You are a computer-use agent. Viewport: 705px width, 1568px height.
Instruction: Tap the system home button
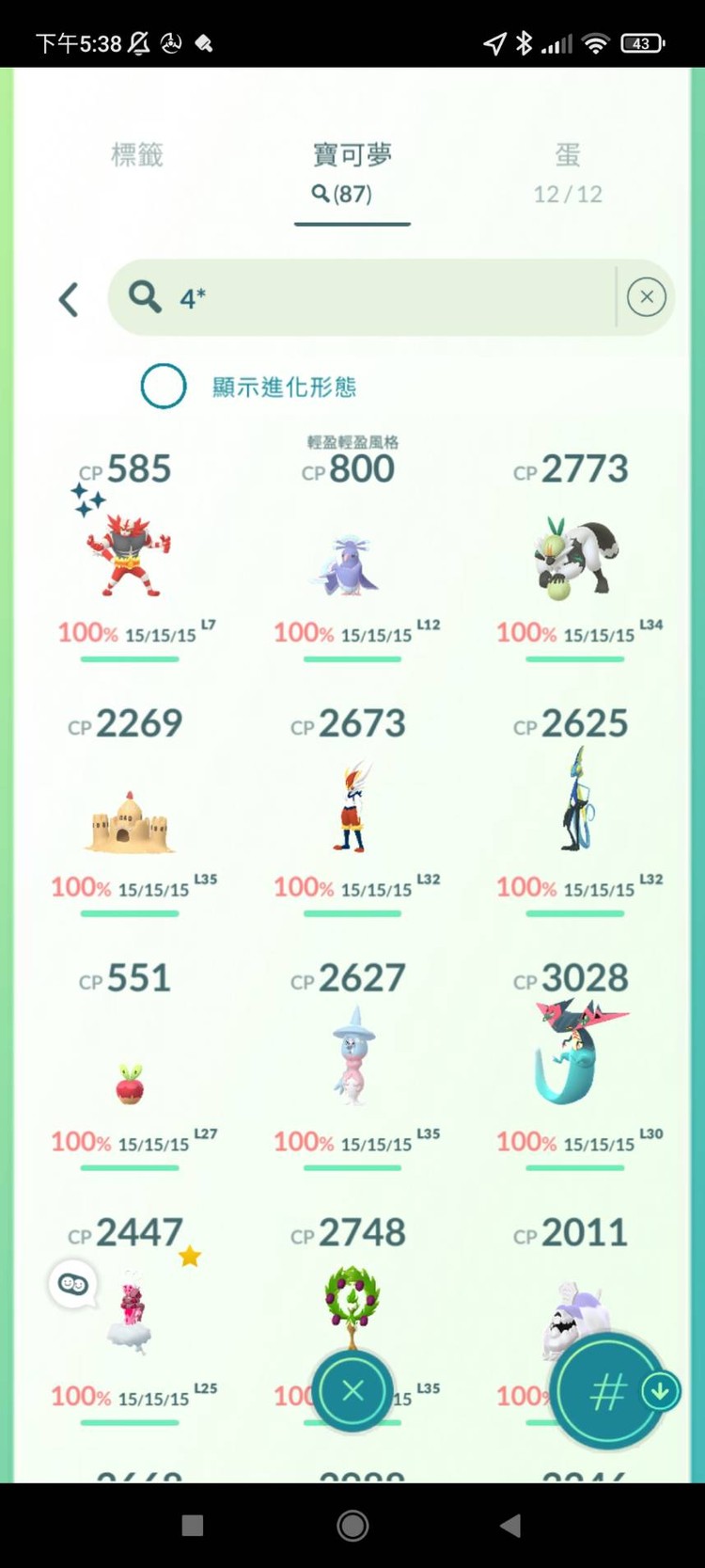coord(352,1526)
